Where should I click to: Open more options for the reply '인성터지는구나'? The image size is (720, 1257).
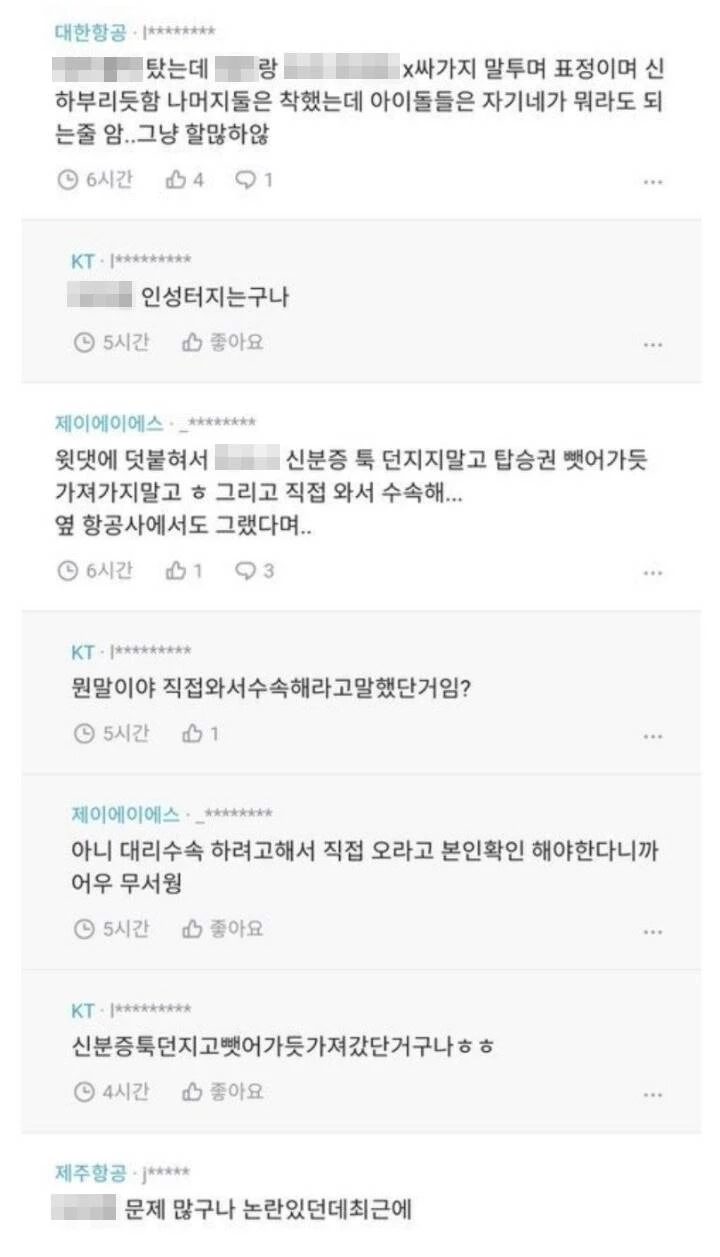653,344
